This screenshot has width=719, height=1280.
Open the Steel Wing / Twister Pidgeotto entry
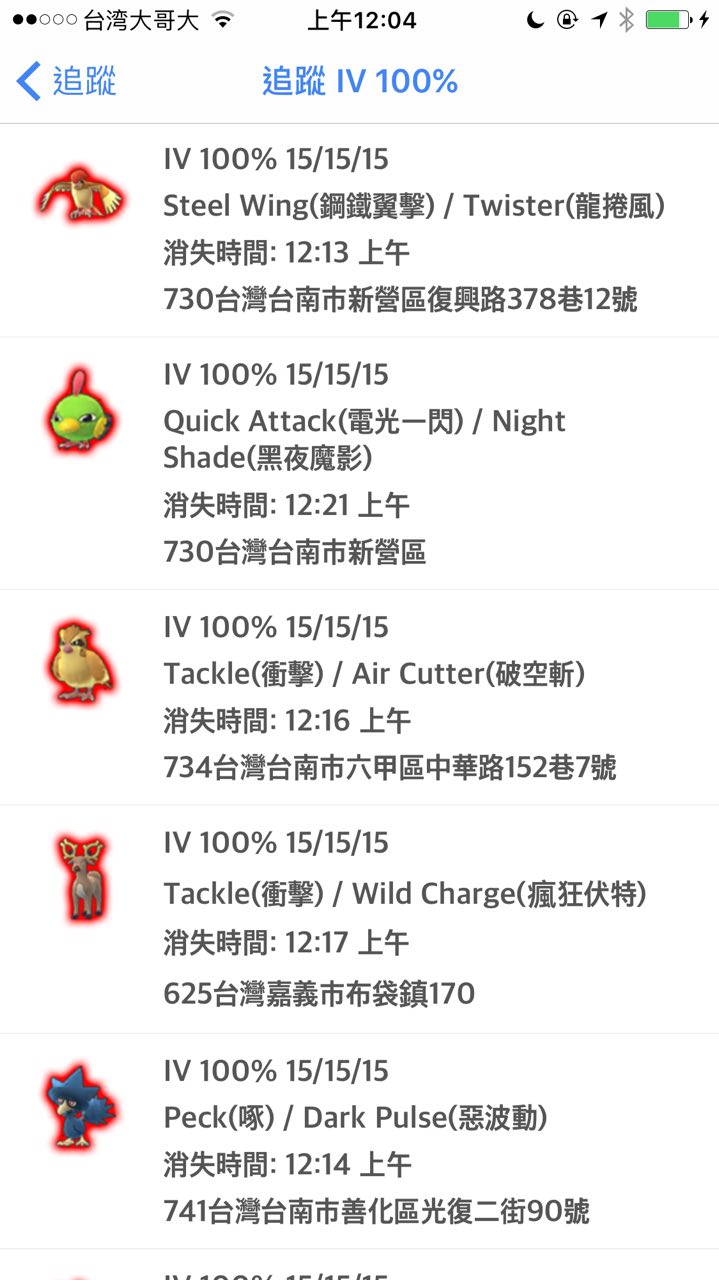pos(400,230)
